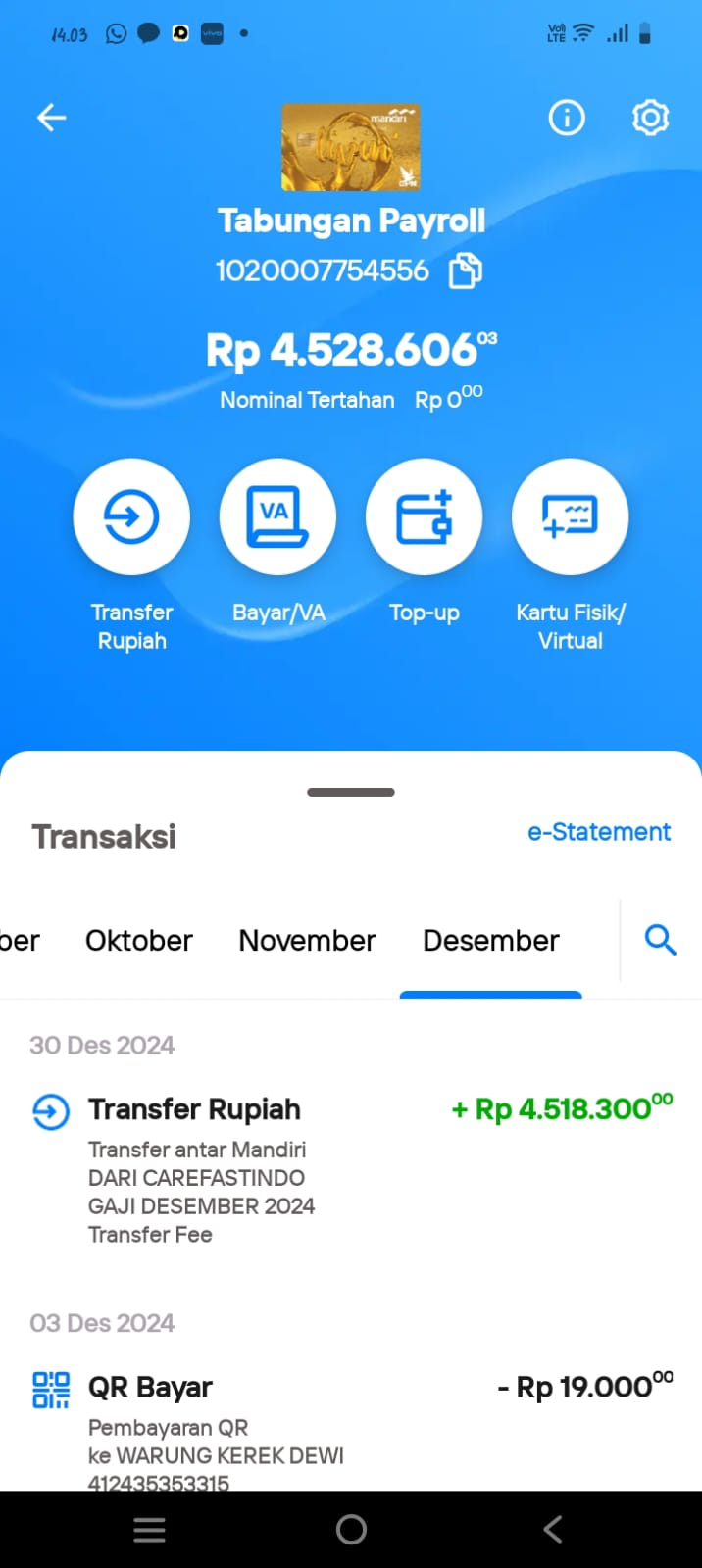Open account settings gear

(x=650, y=118)
